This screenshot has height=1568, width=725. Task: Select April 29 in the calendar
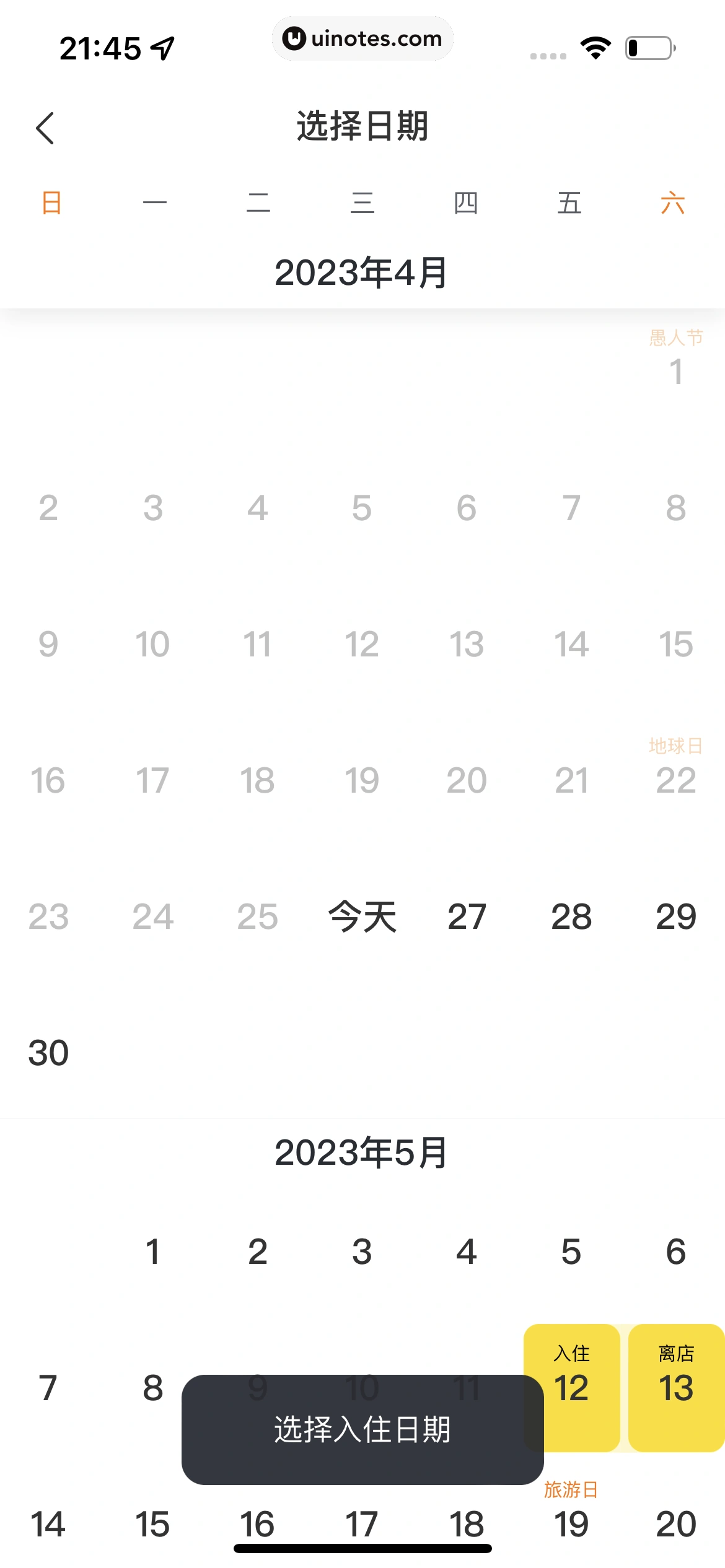click(676, 917)
